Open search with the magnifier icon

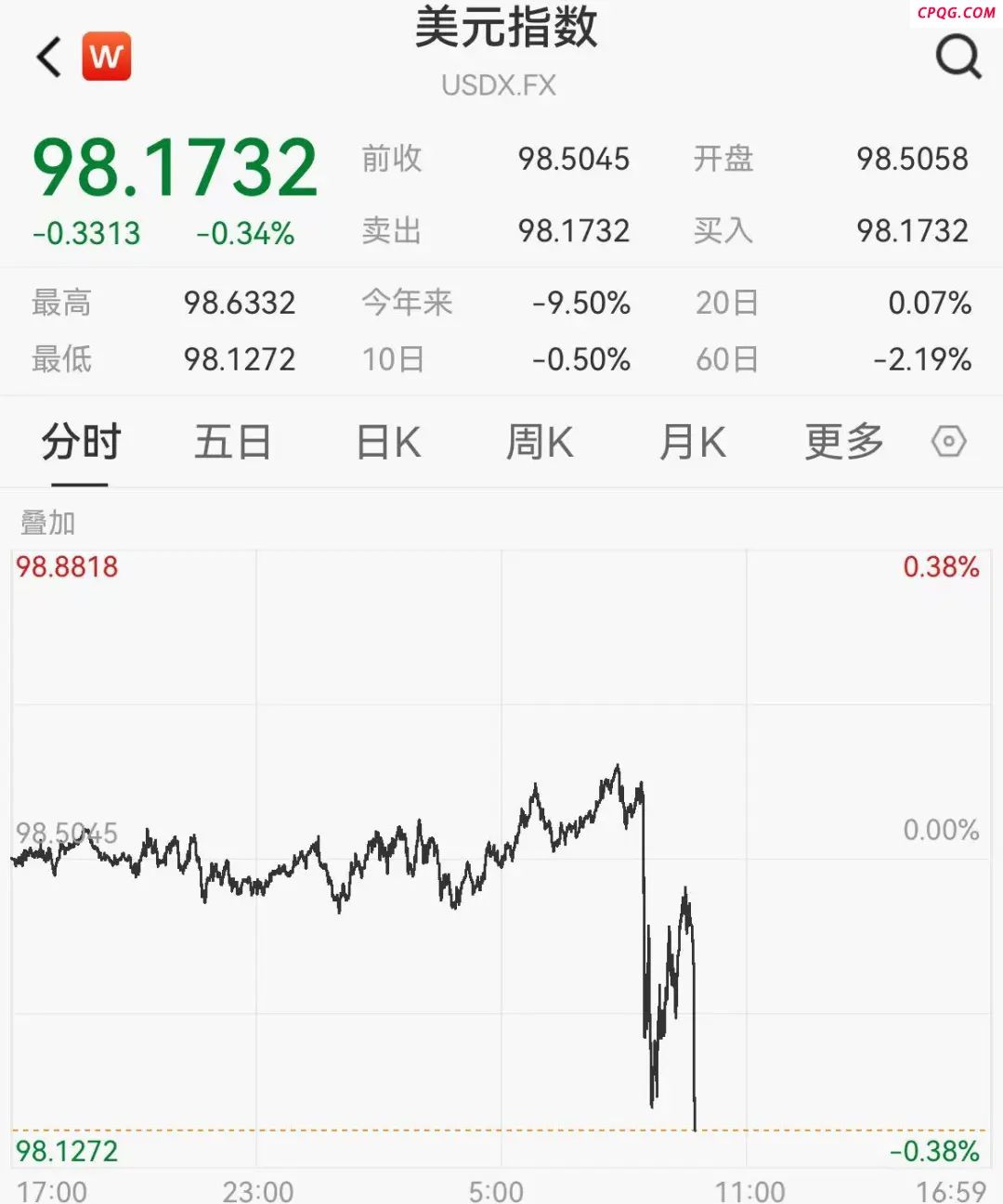point(957,58)
